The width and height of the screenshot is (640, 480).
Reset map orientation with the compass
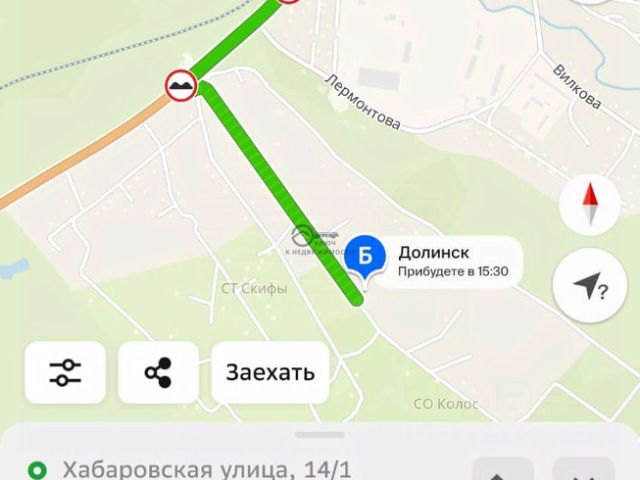pyautogui.click(x=591, y=204)
